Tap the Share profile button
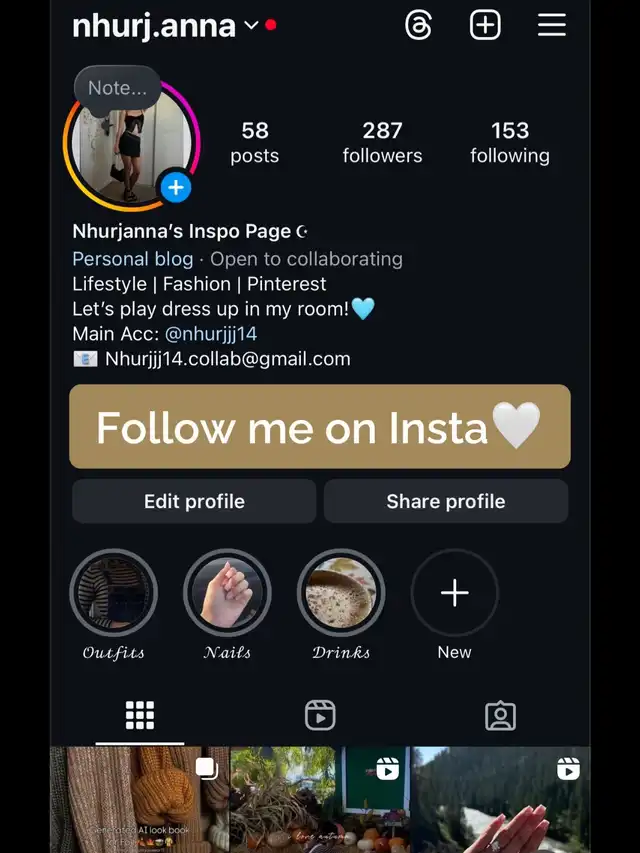This screenshot has width=640, height=853. (x=445, y=501)
